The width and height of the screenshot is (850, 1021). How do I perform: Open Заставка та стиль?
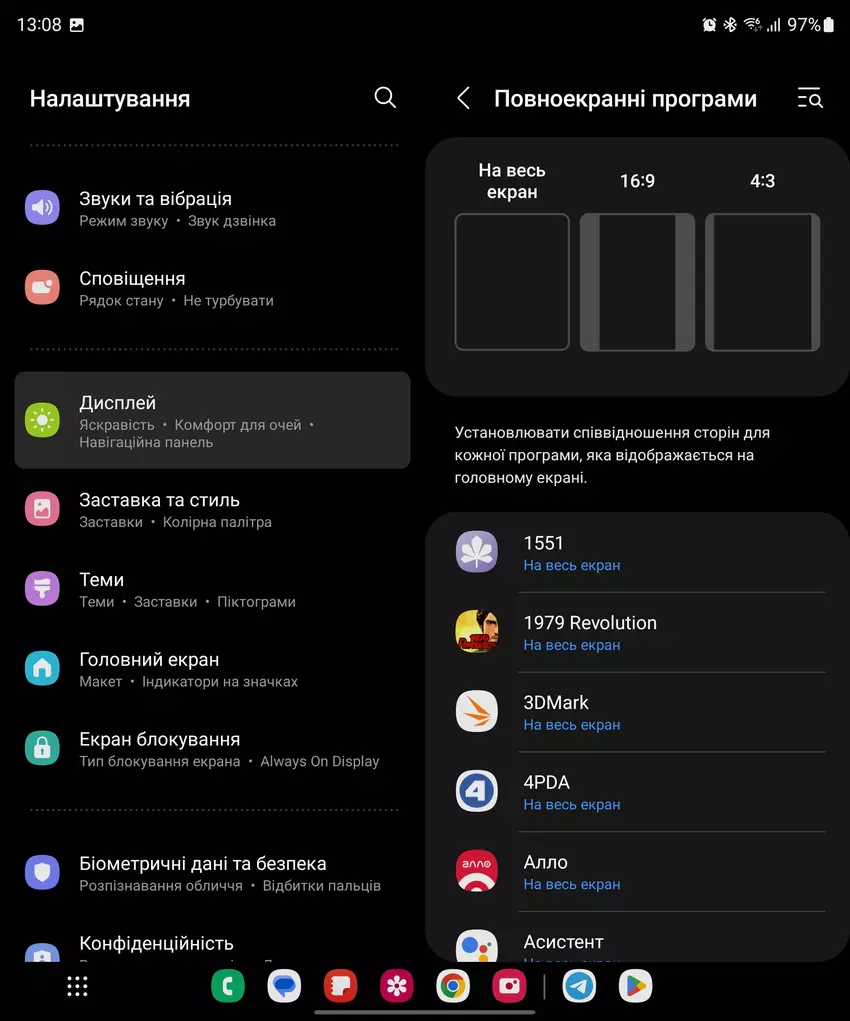coord(212,509)
